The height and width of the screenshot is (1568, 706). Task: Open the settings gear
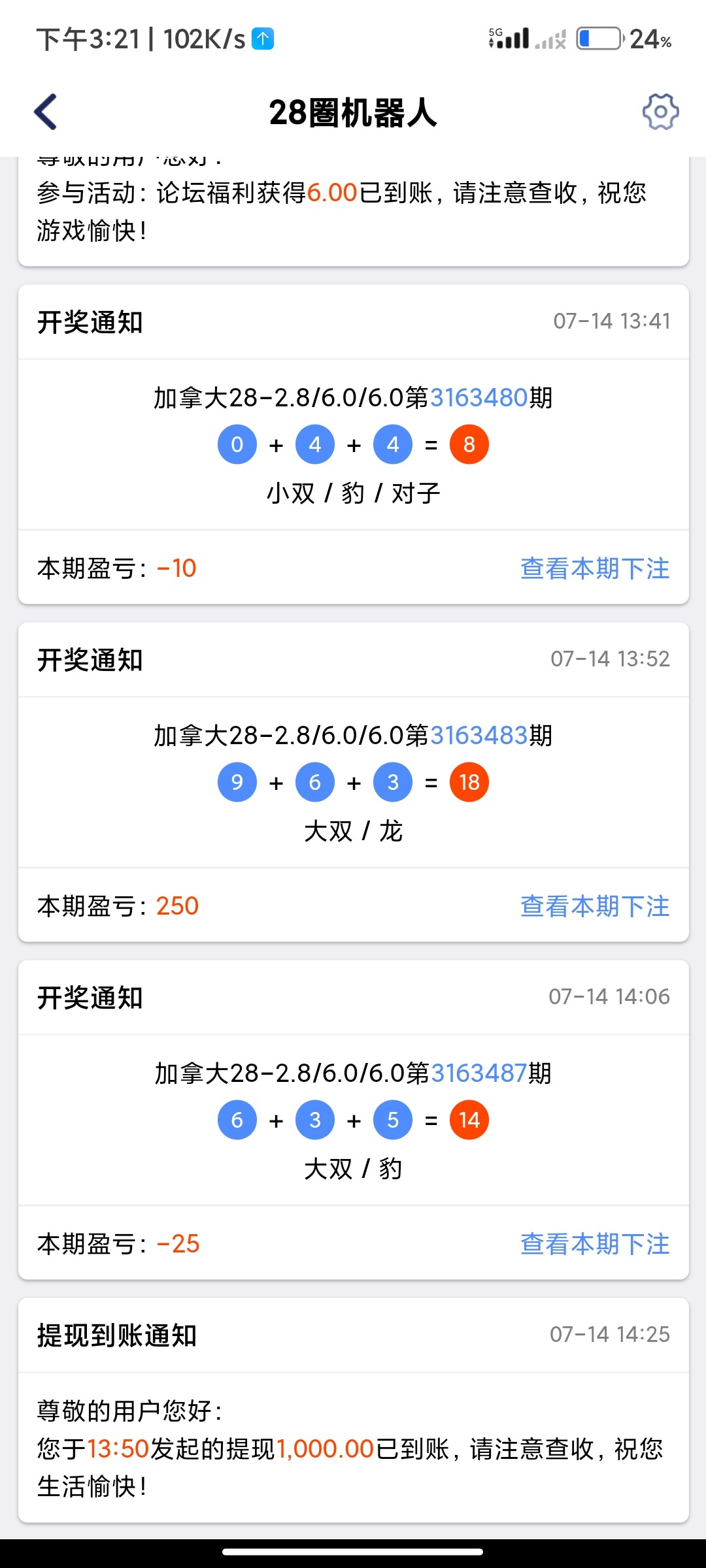point(659,111)
